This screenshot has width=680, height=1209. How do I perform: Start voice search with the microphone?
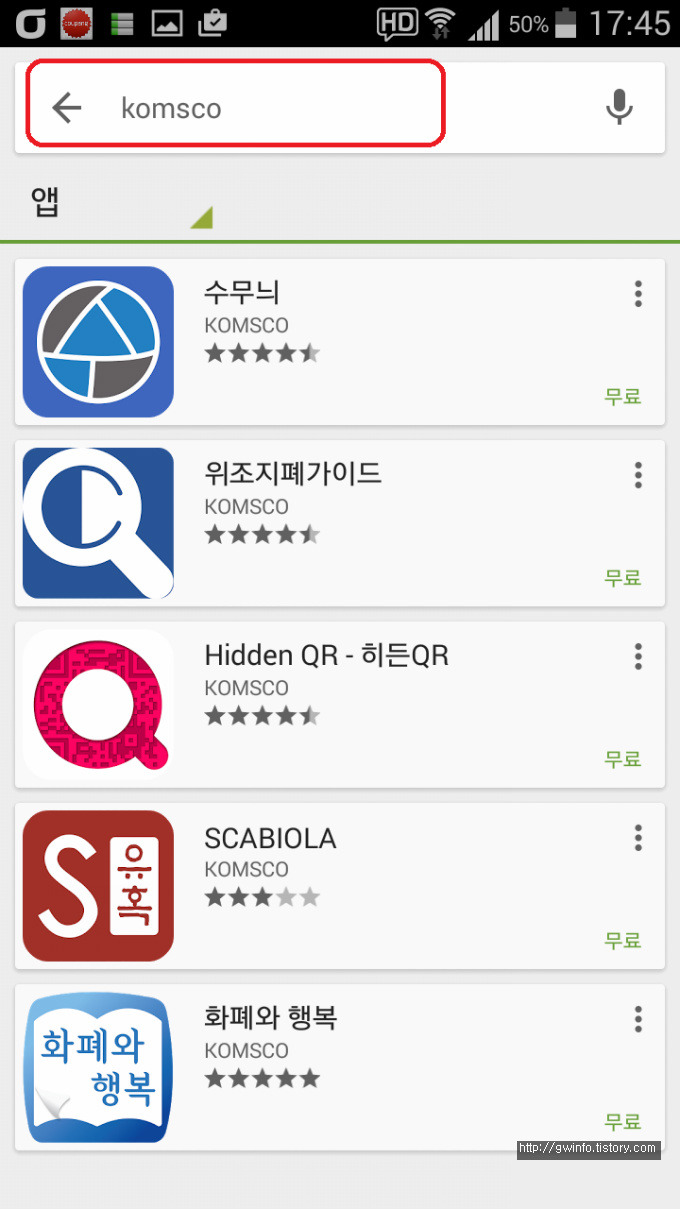tap(620, 107)
